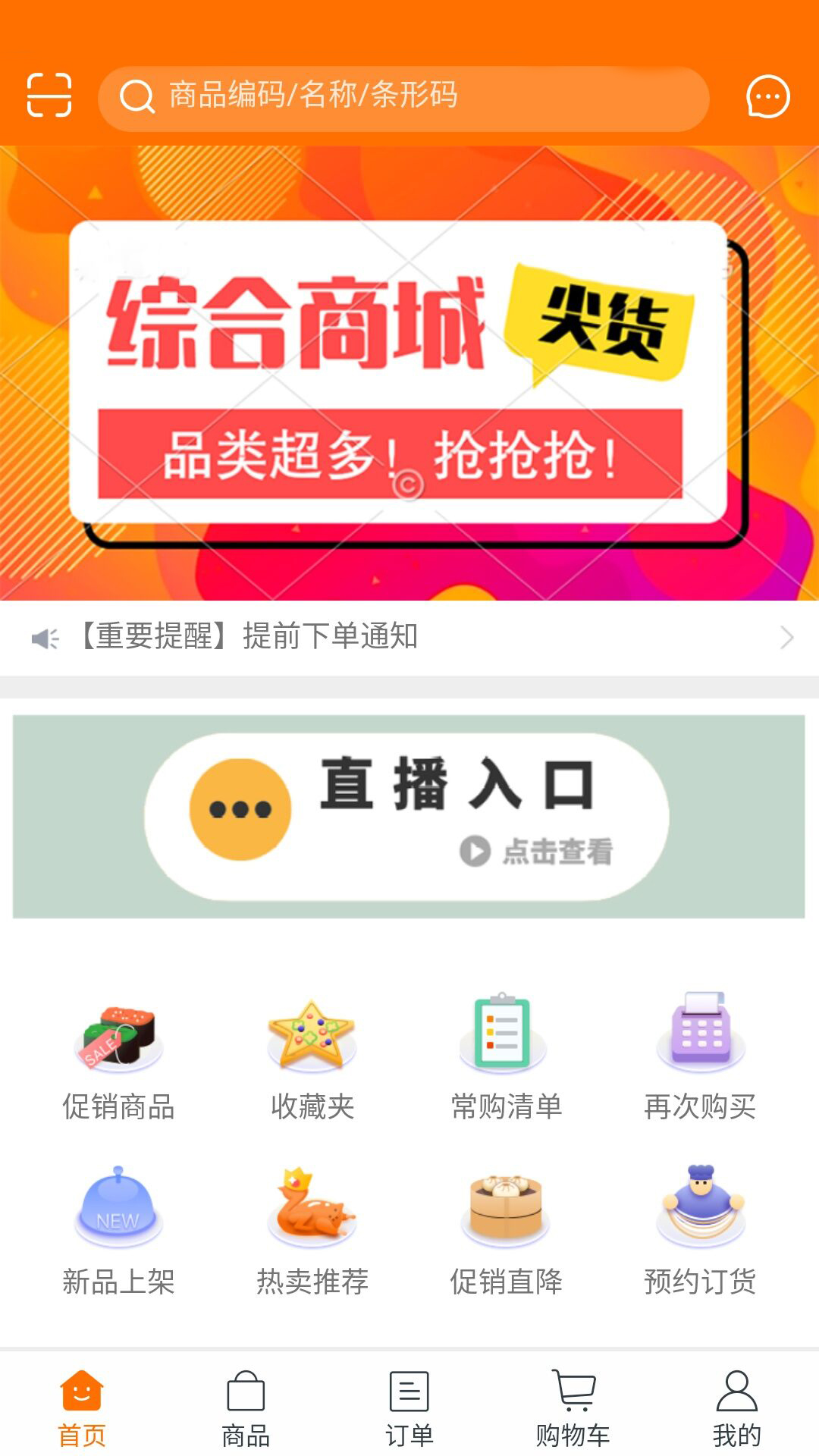Screen dimensions: 819x1456
Task: Open 促销商品 promotional products
Action: click(119, 1058)
